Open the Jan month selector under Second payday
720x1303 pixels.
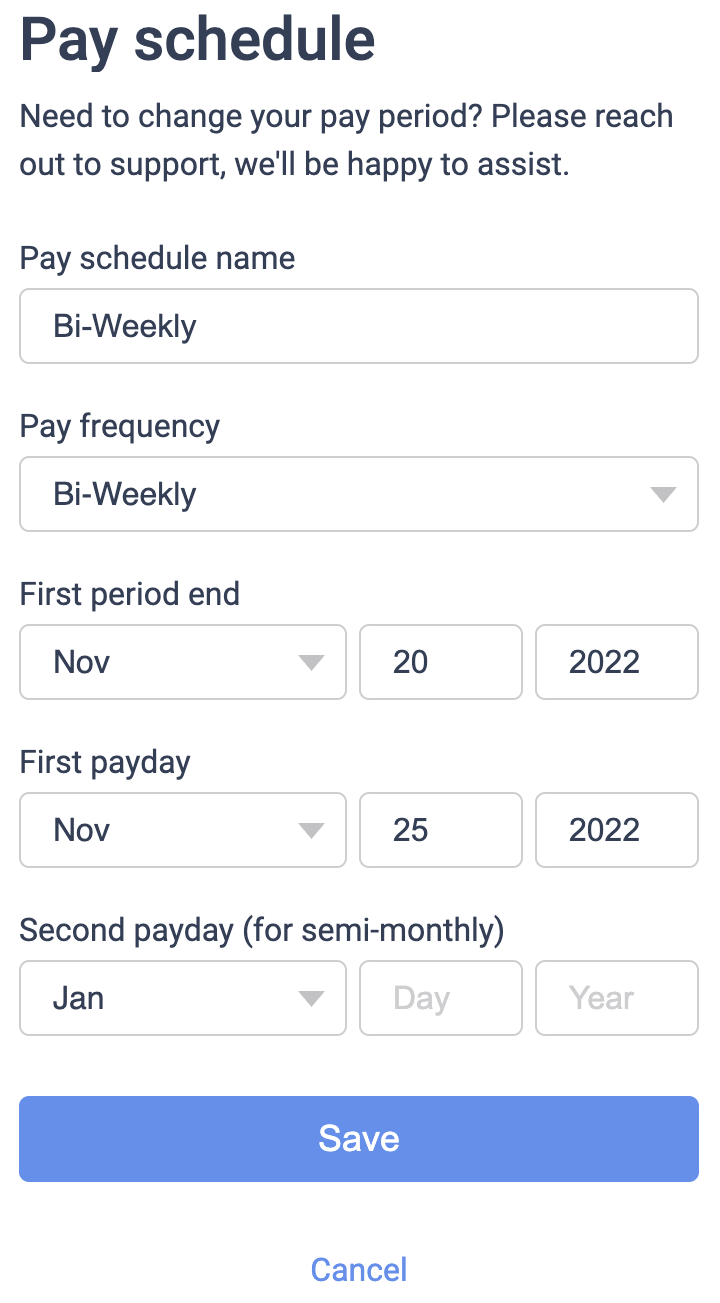coord(182,997)
